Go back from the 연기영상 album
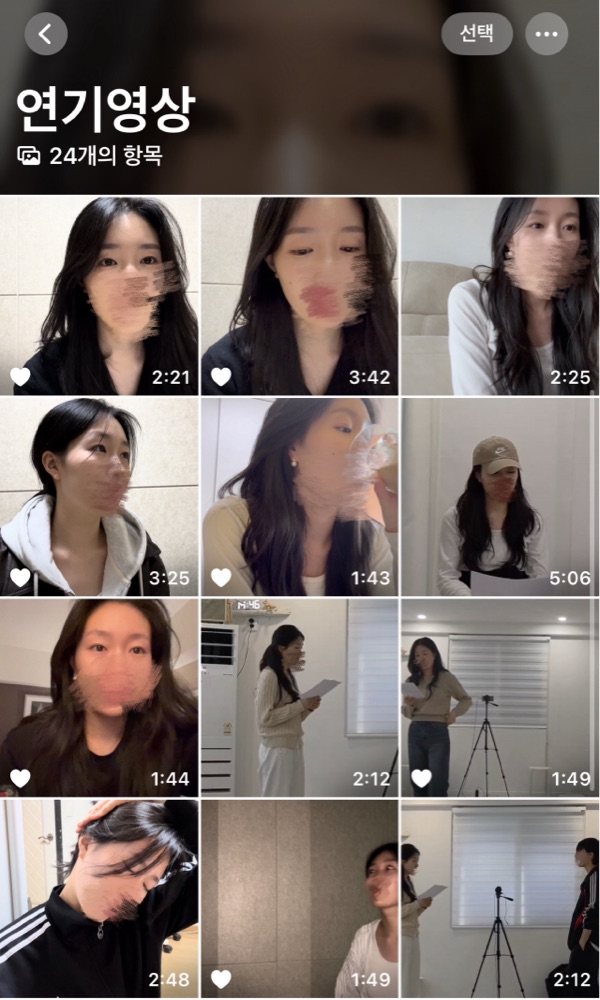The height and width of the screenshot is (1000, 600). click(x=46, y=34)
